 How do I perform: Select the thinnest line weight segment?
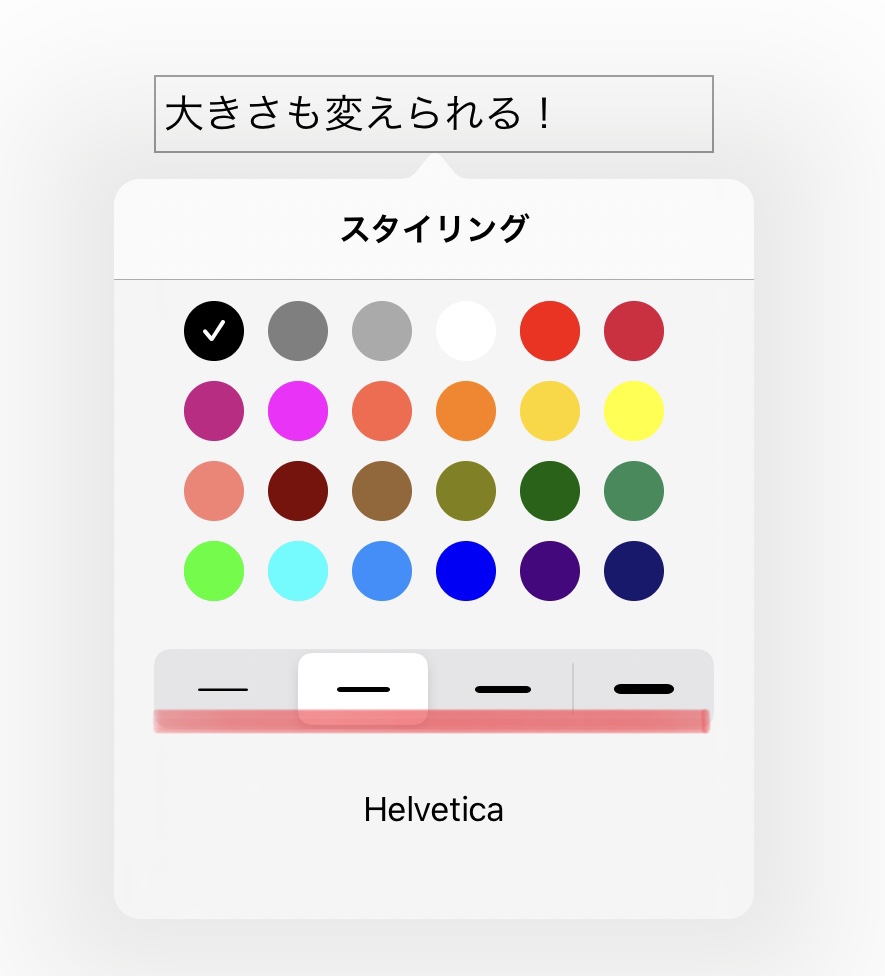[x=223, y=689]
